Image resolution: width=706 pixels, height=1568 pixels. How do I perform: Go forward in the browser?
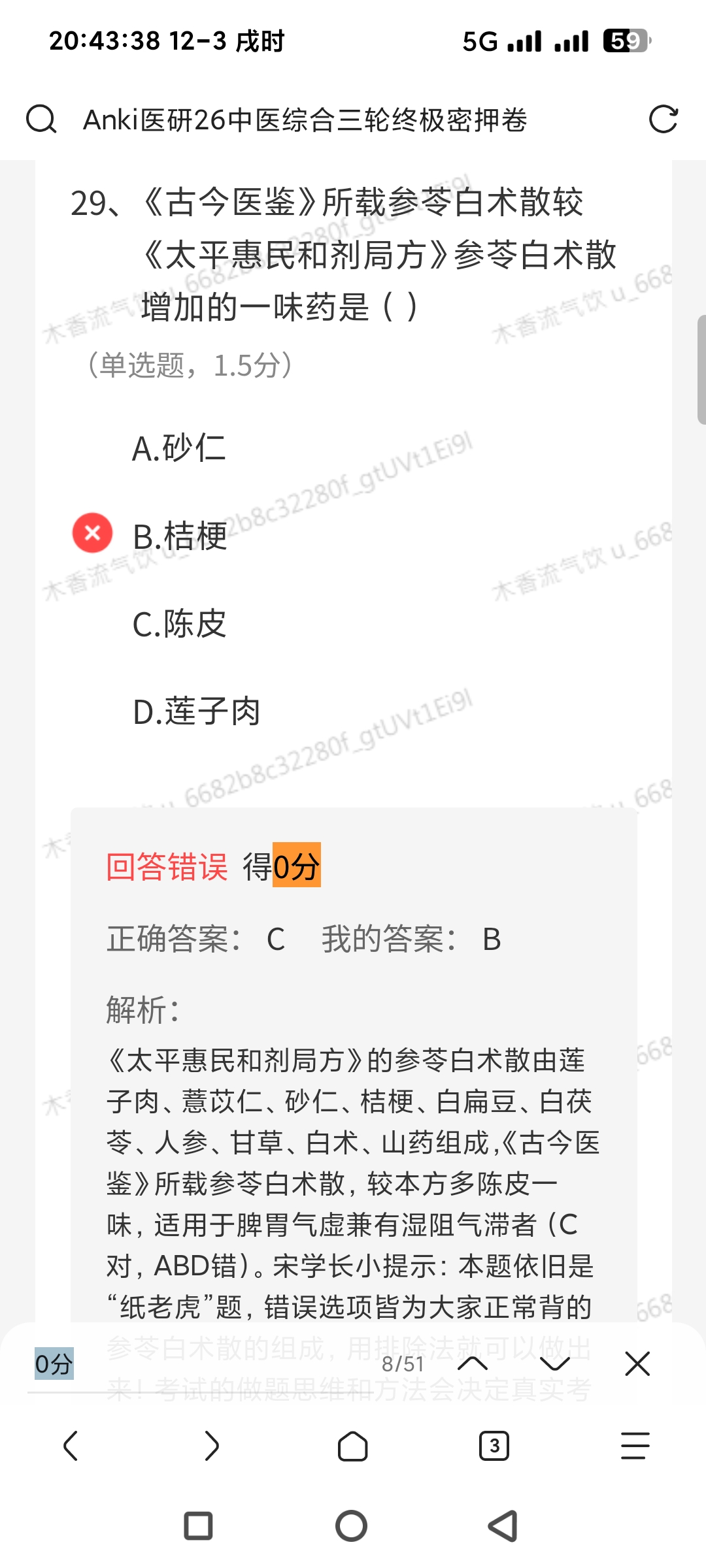pos(212,1445)
